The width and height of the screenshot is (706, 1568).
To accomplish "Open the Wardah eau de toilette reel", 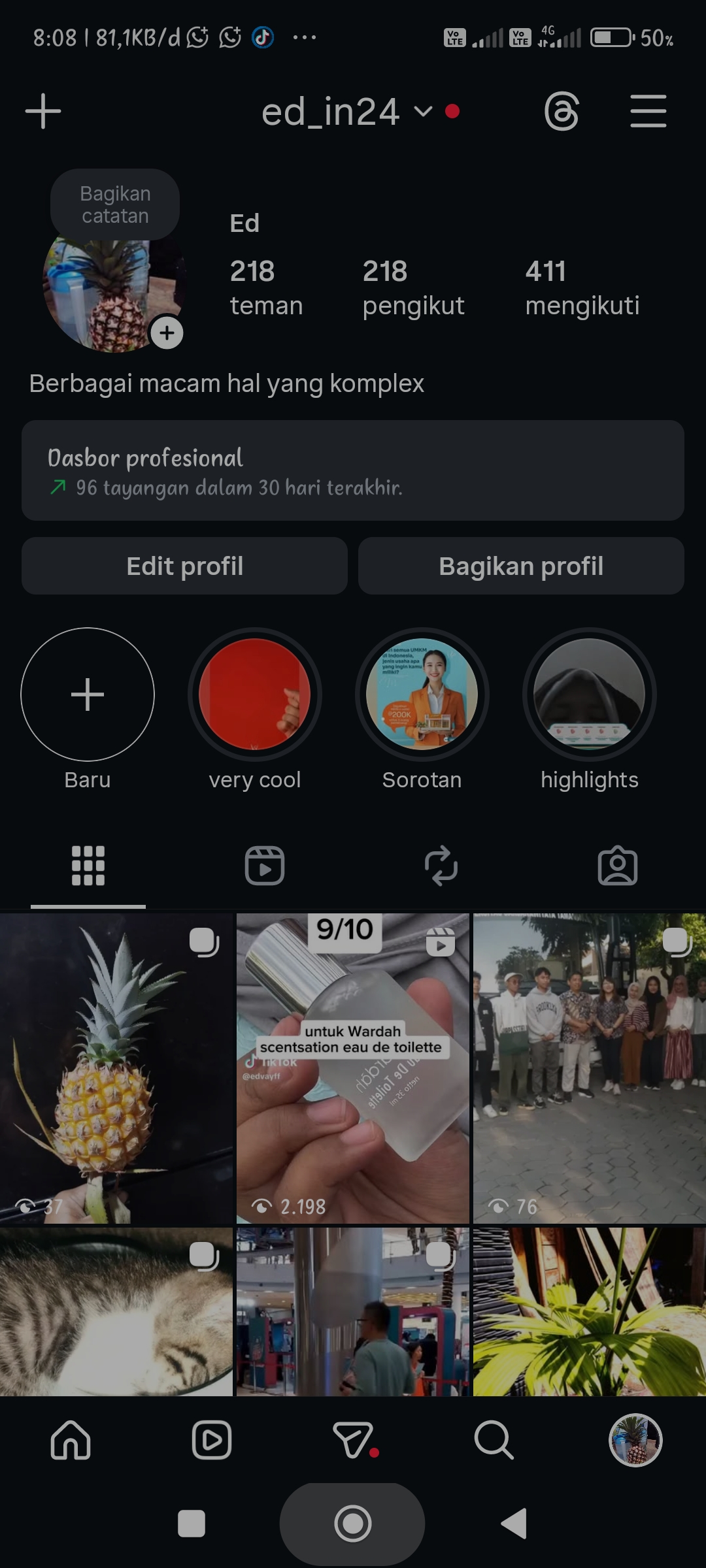I will click(x=353, y=1068).
